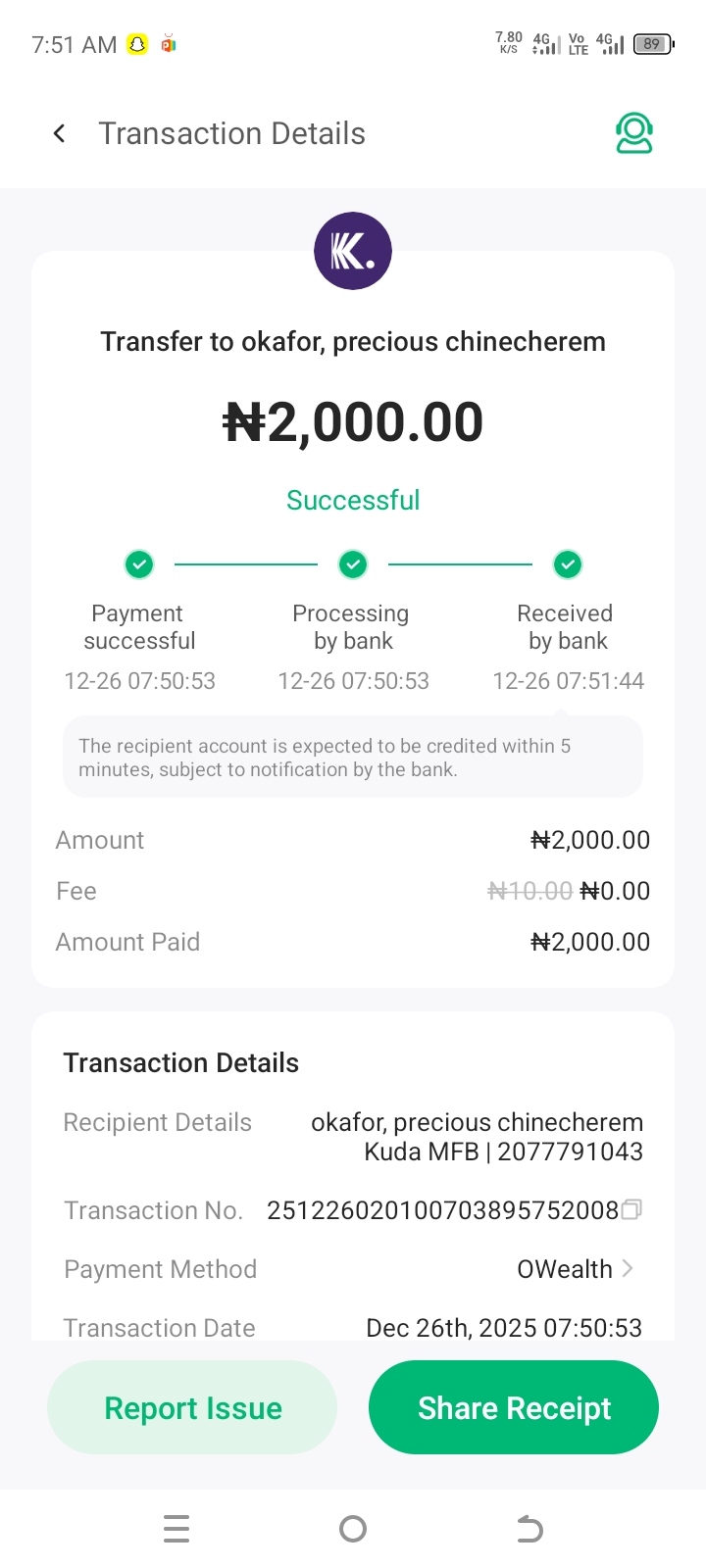
Task: Copy the transaction number
Action: tap(632, 1210)
